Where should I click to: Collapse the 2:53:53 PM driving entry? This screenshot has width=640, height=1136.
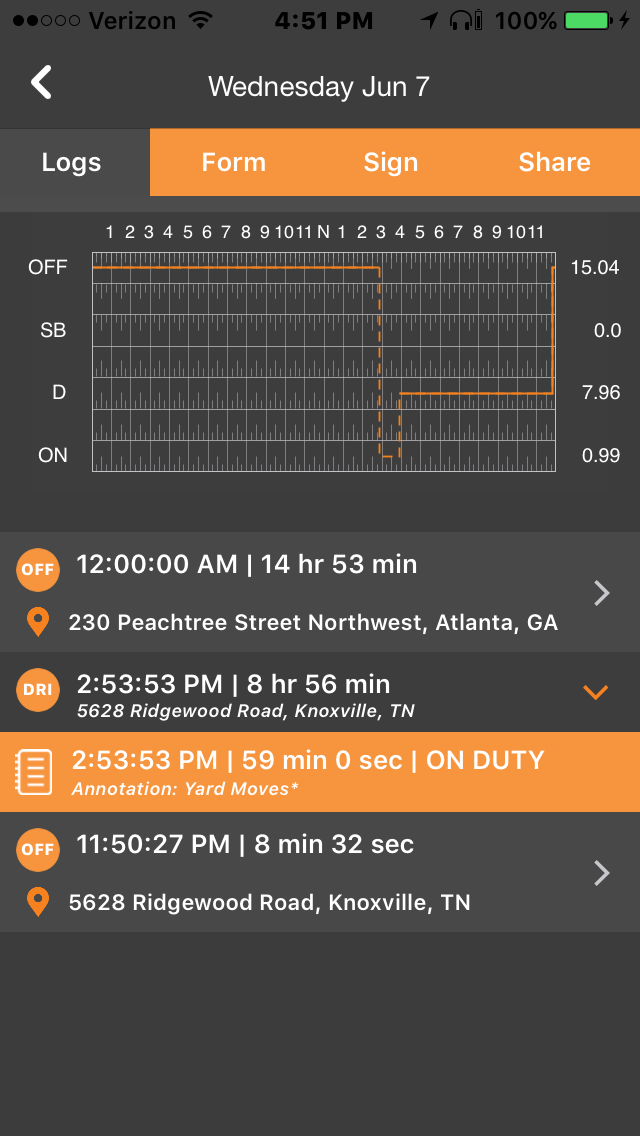(x=595, y=691)
